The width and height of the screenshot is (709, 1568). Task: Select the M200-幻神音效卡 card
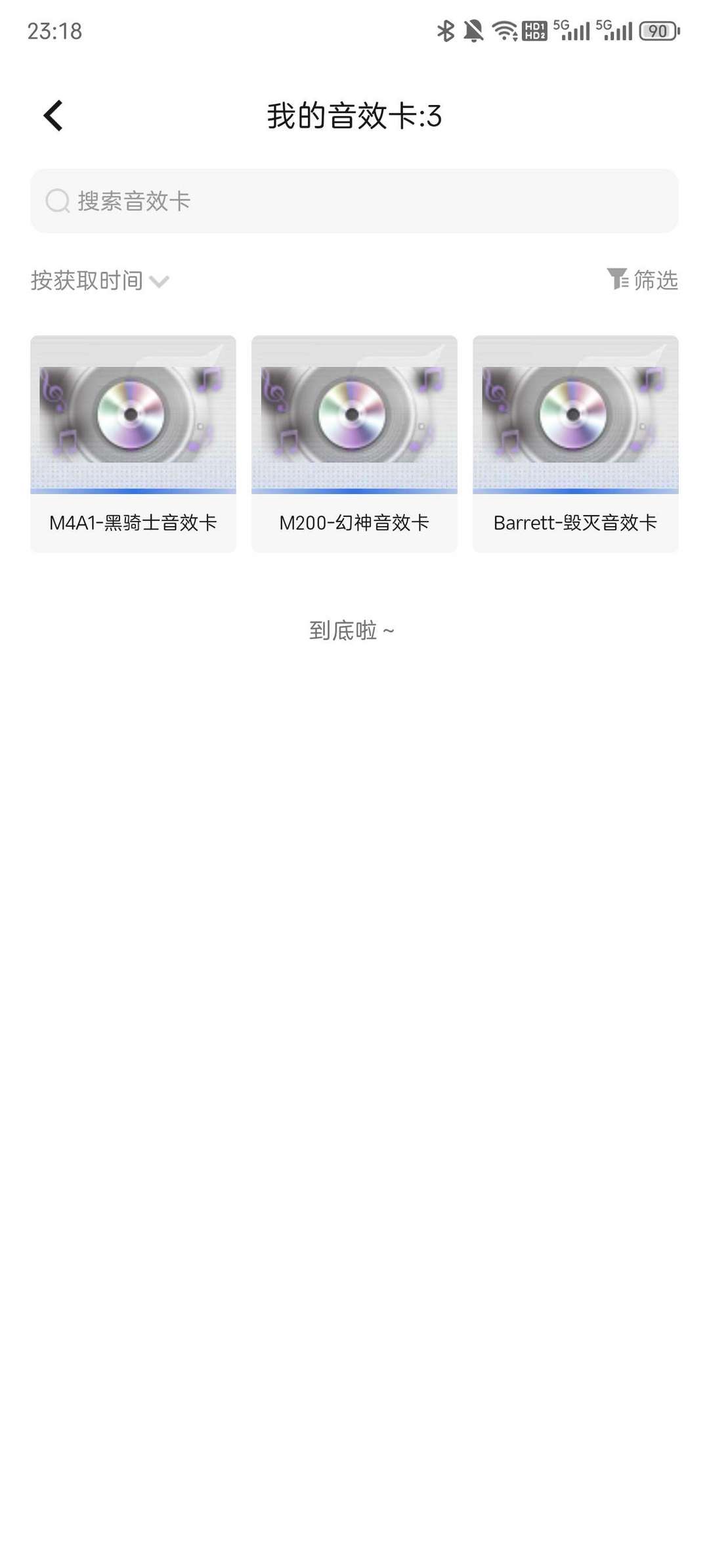pos(354,443)
